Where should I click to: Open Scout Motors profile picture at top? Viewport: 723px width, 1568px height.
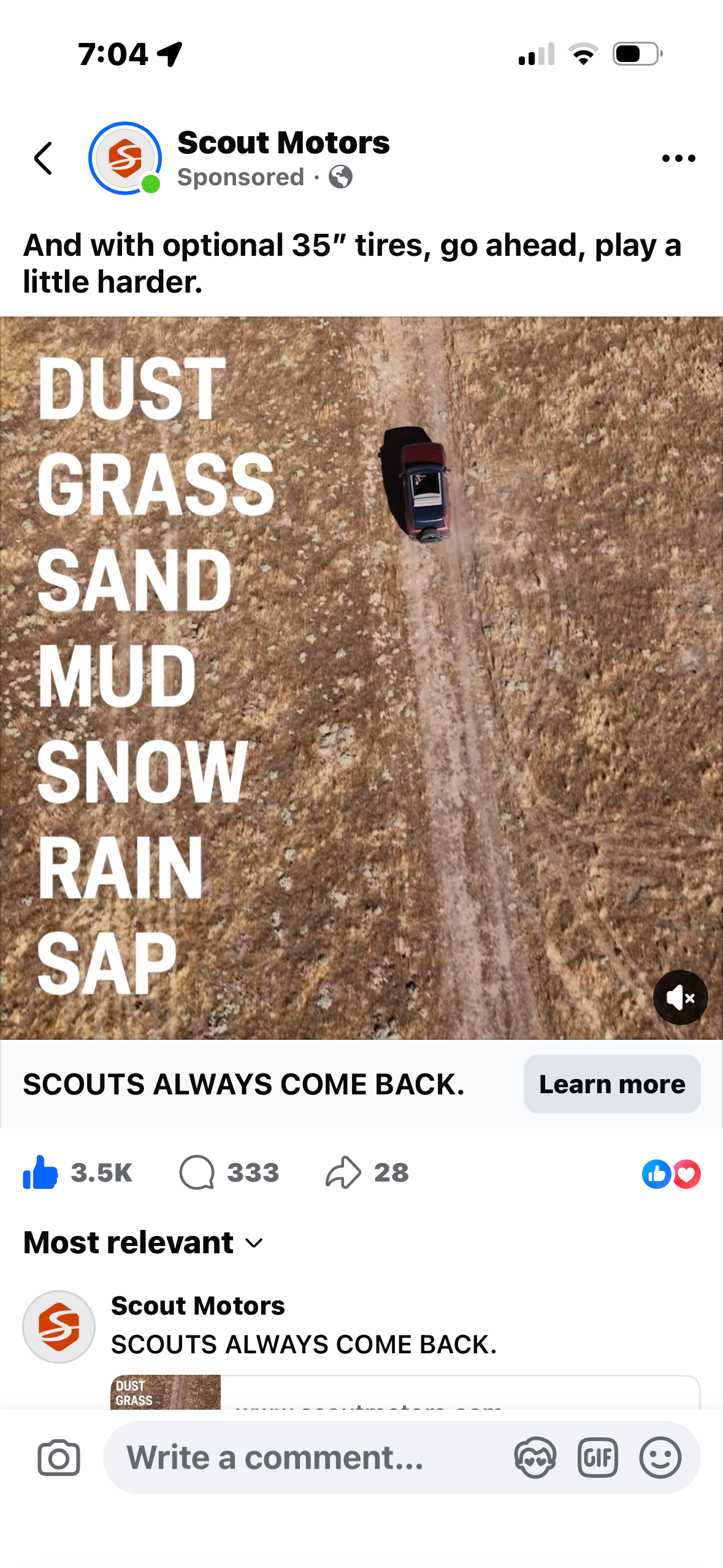pyautogui.click(x=125, y=158)
